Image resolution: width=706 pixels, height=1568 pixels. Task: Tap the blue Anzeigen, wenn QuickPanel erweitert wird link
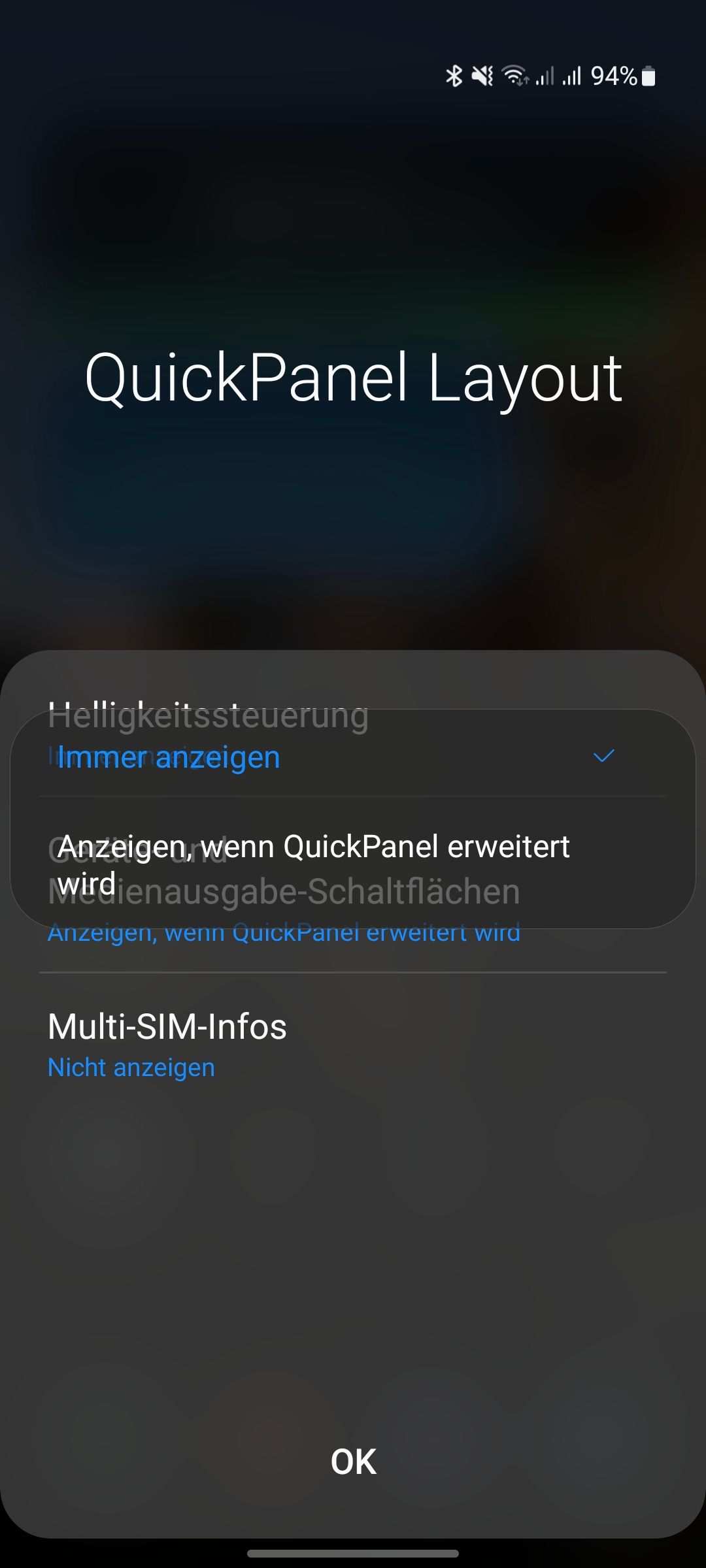[284, 932]
